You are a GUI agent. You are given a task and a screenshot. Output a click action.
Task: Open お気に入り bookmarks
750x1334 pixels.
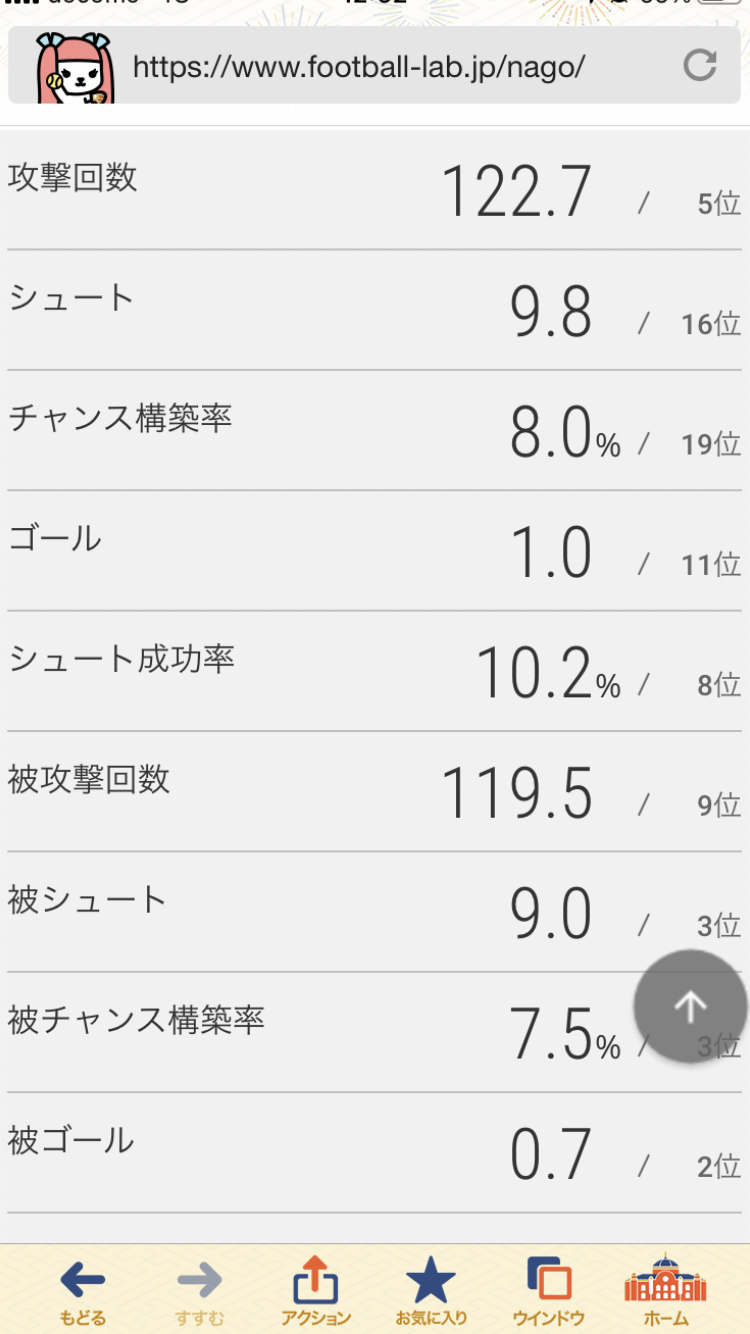pyautogui.click(x=431, y=1291)
